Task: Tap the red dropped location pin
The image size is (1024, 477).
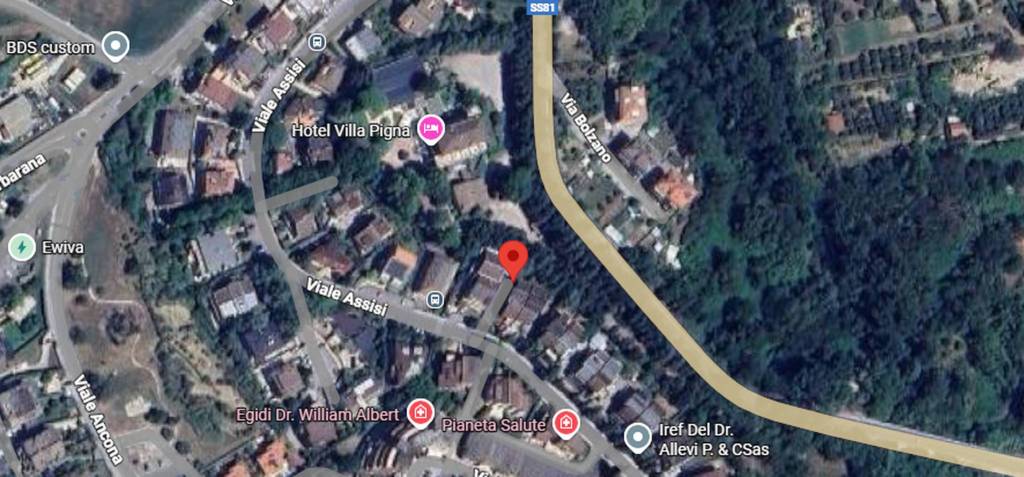Action: coord(513,259)
